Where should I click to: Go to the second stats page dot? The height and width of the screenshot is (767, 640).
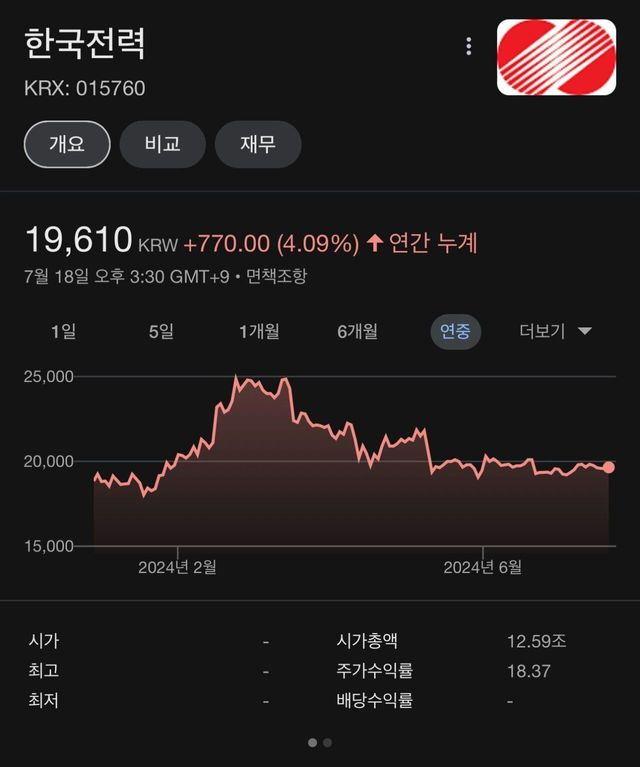[328, 743]
